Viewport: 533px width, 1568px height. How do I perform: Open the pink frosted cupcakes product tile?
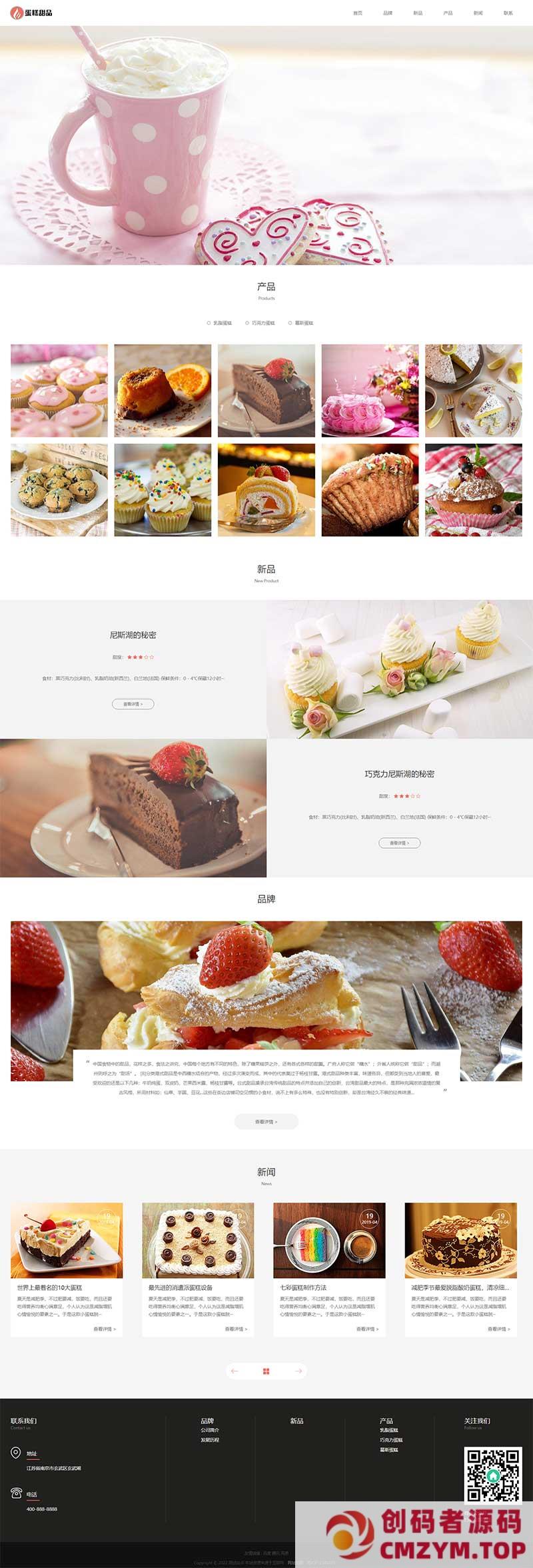(59, 391)
